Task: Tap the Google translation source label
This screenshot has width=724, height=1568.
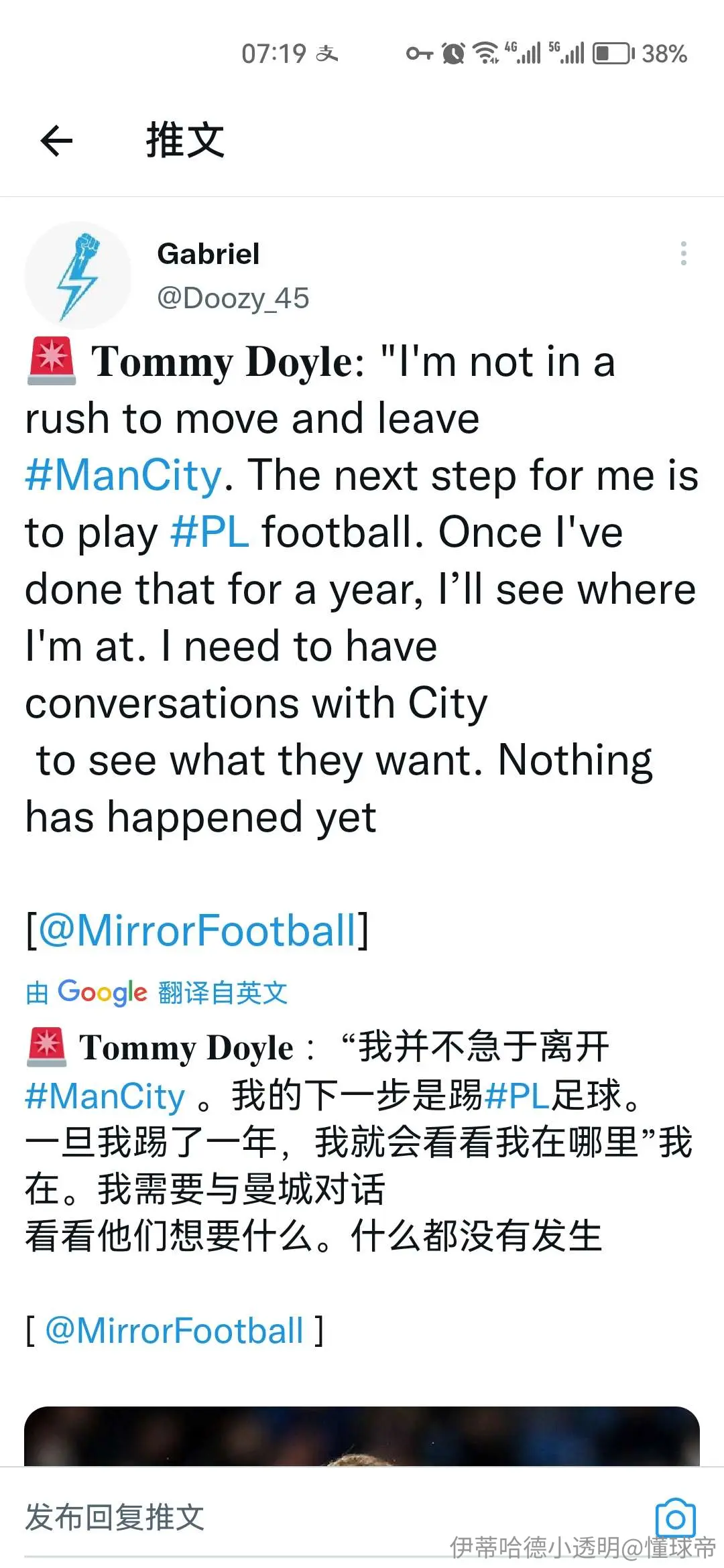Action: [x=156, y=992]
